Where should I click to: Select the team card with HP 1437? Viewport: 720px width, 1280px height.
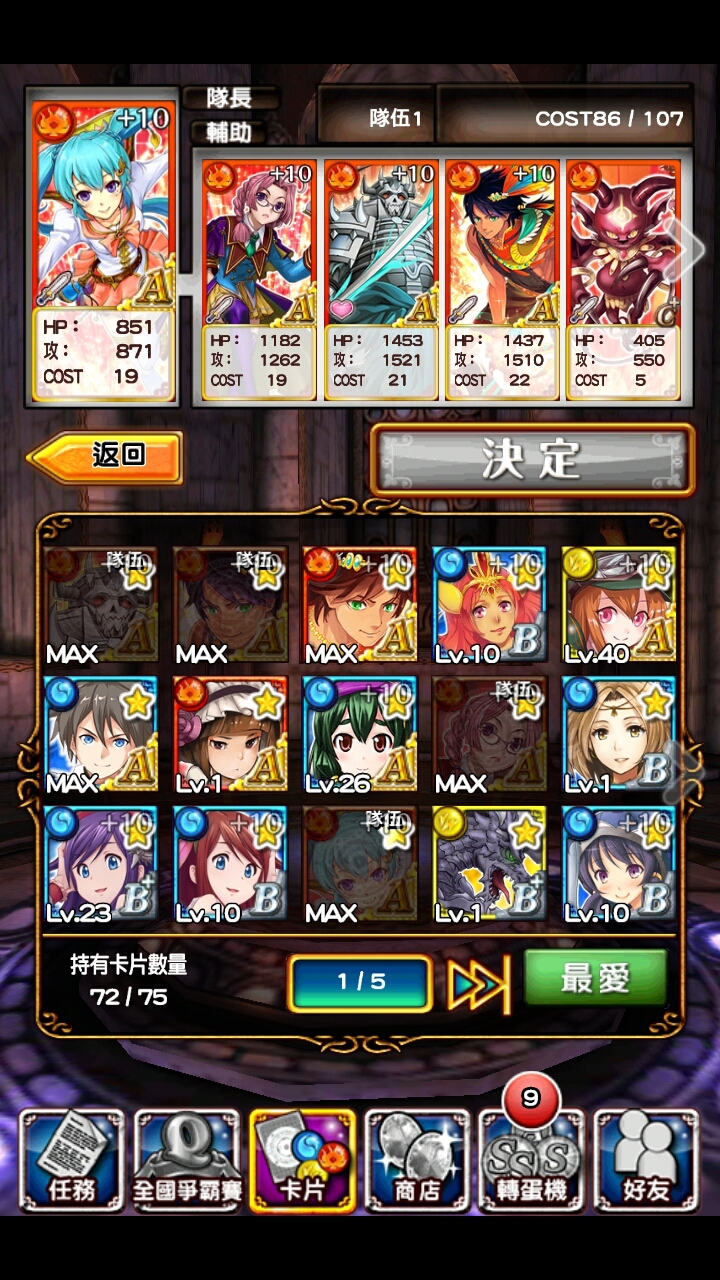(x=502, y=280)
